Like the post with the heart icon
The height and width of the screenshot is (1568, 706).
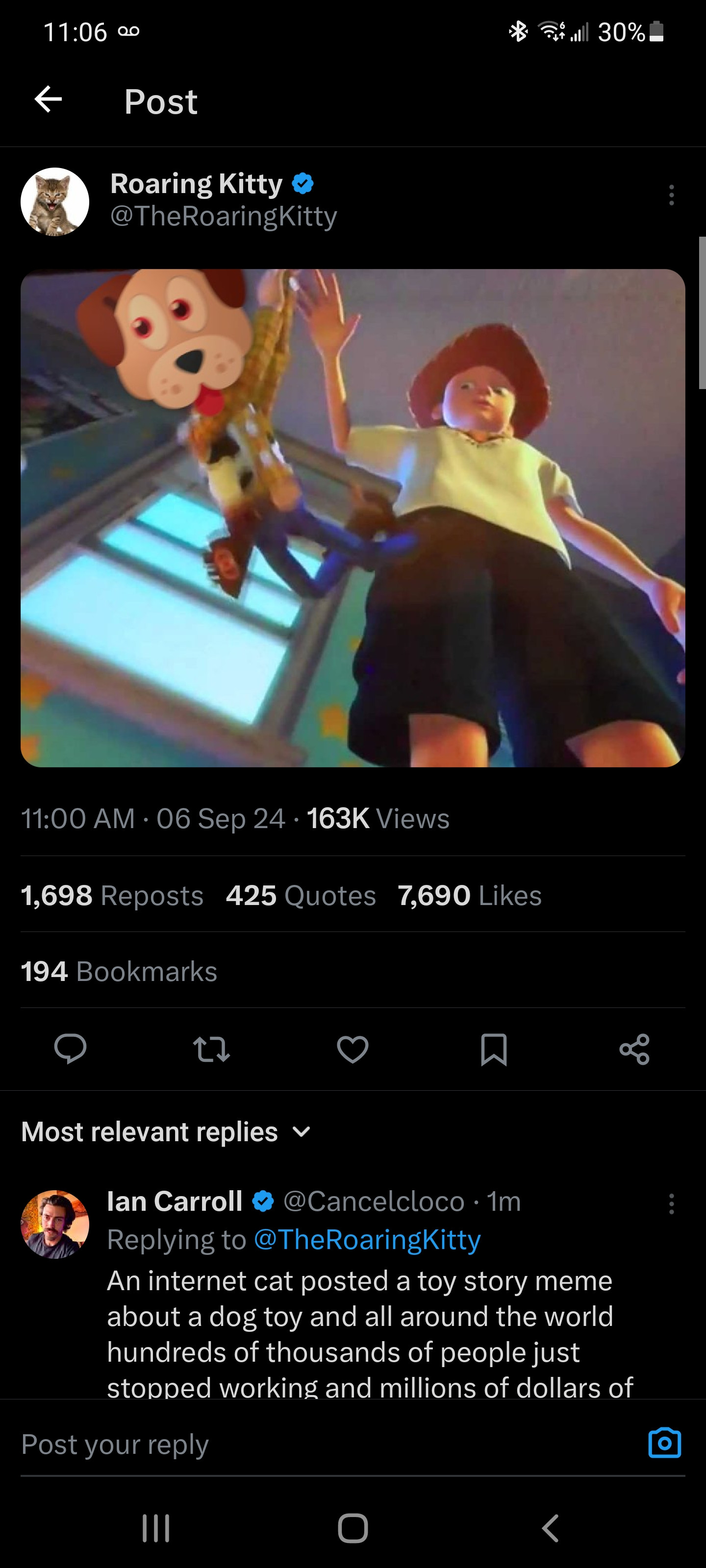[x=353, y=1049]
